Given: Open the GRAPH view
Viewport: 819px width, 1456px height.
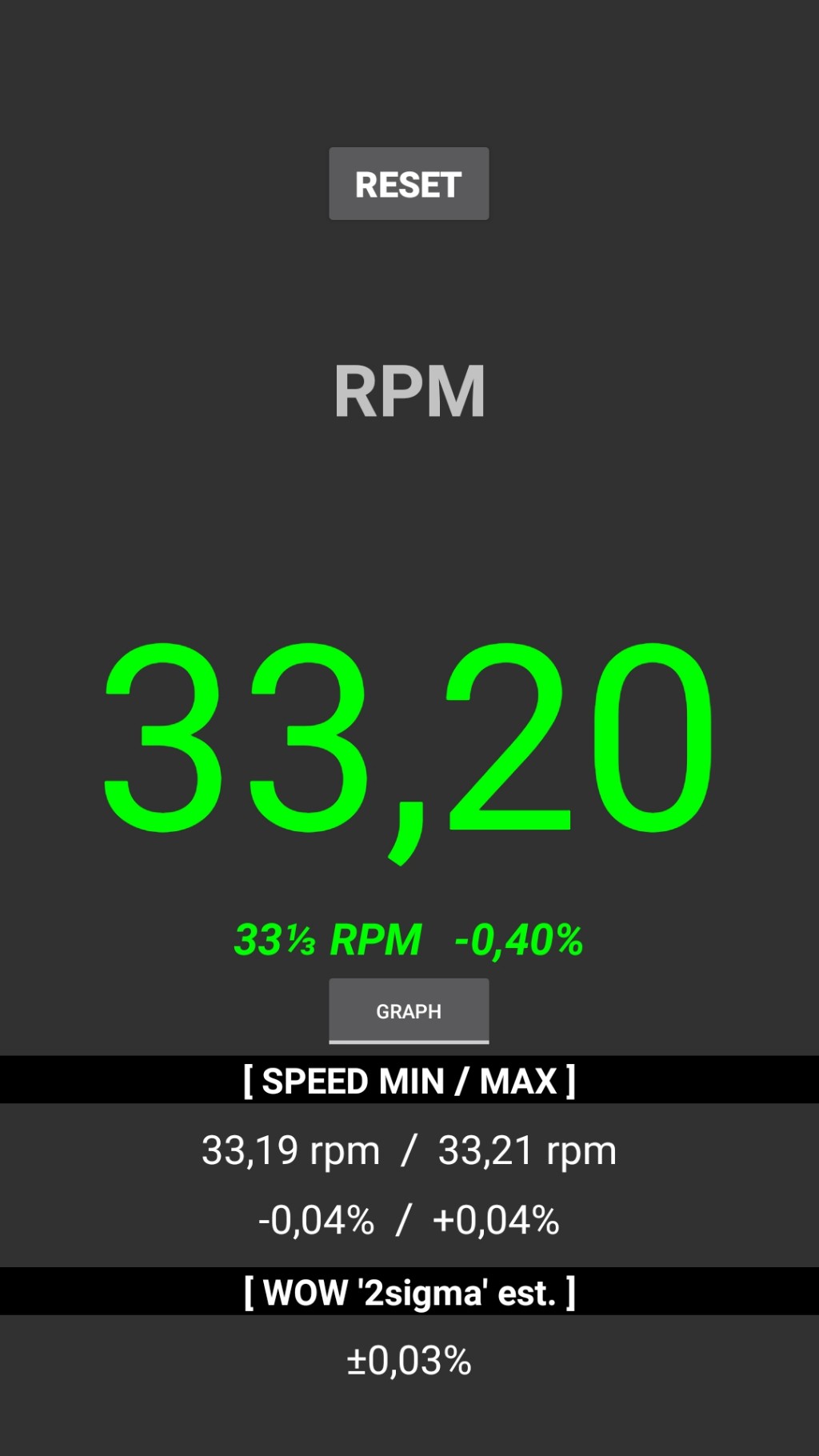Looking at the screenshot, I should pos(409,1010).
